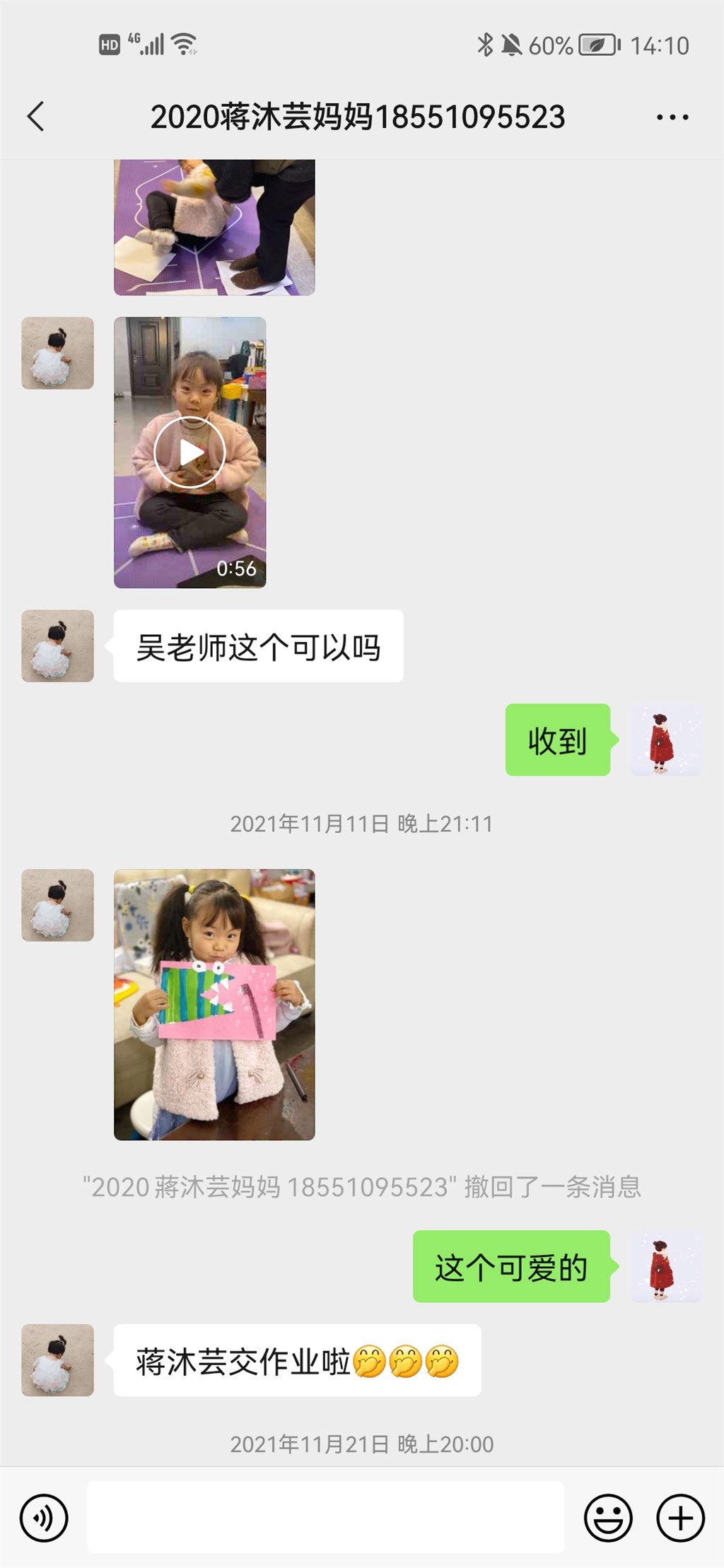Switch to voice message input
Screen dimensions: 724x1568
[x=44, y=1517]
